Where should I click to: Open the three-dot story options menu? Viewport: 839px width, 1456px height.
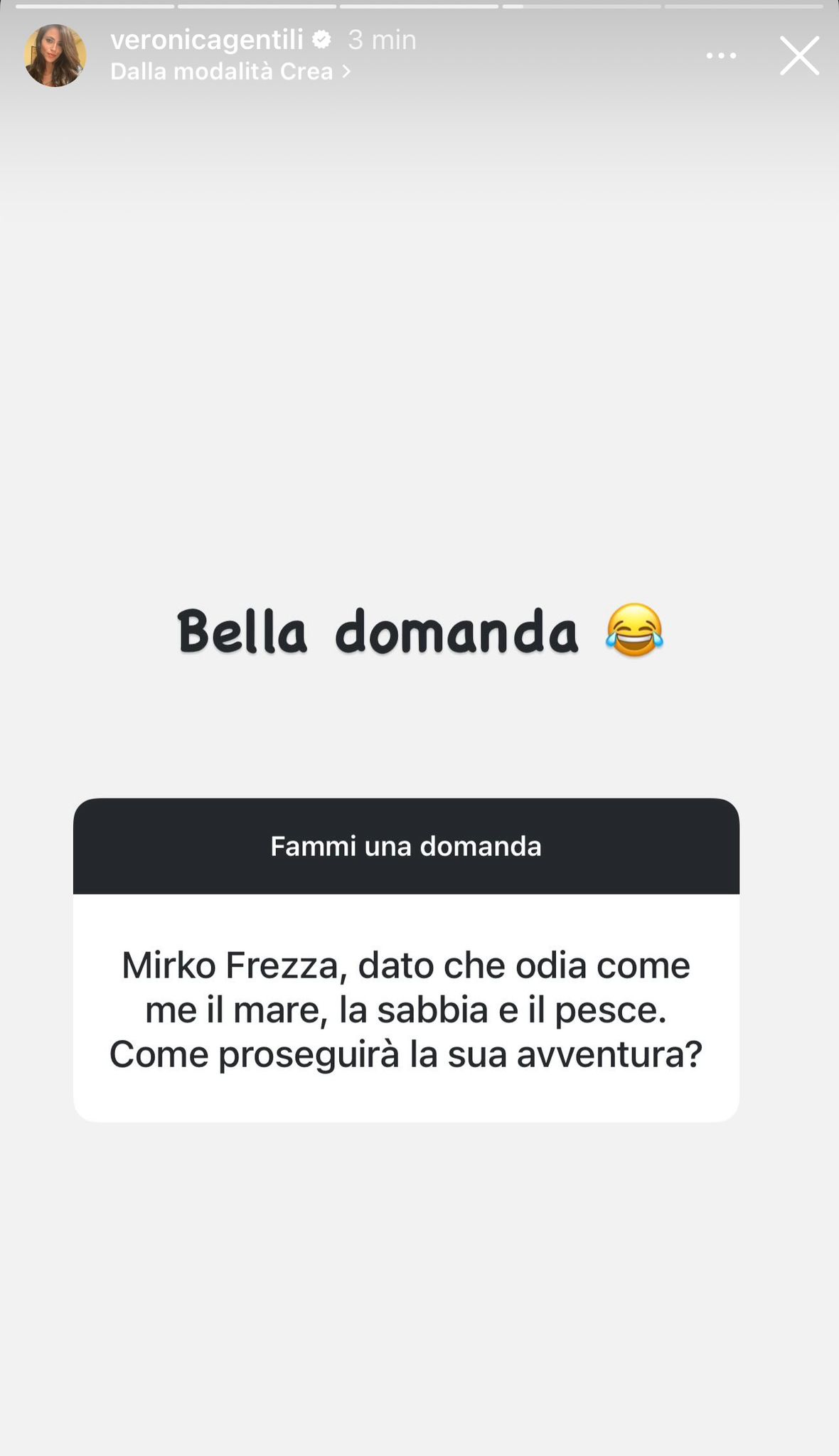[721, 55]
